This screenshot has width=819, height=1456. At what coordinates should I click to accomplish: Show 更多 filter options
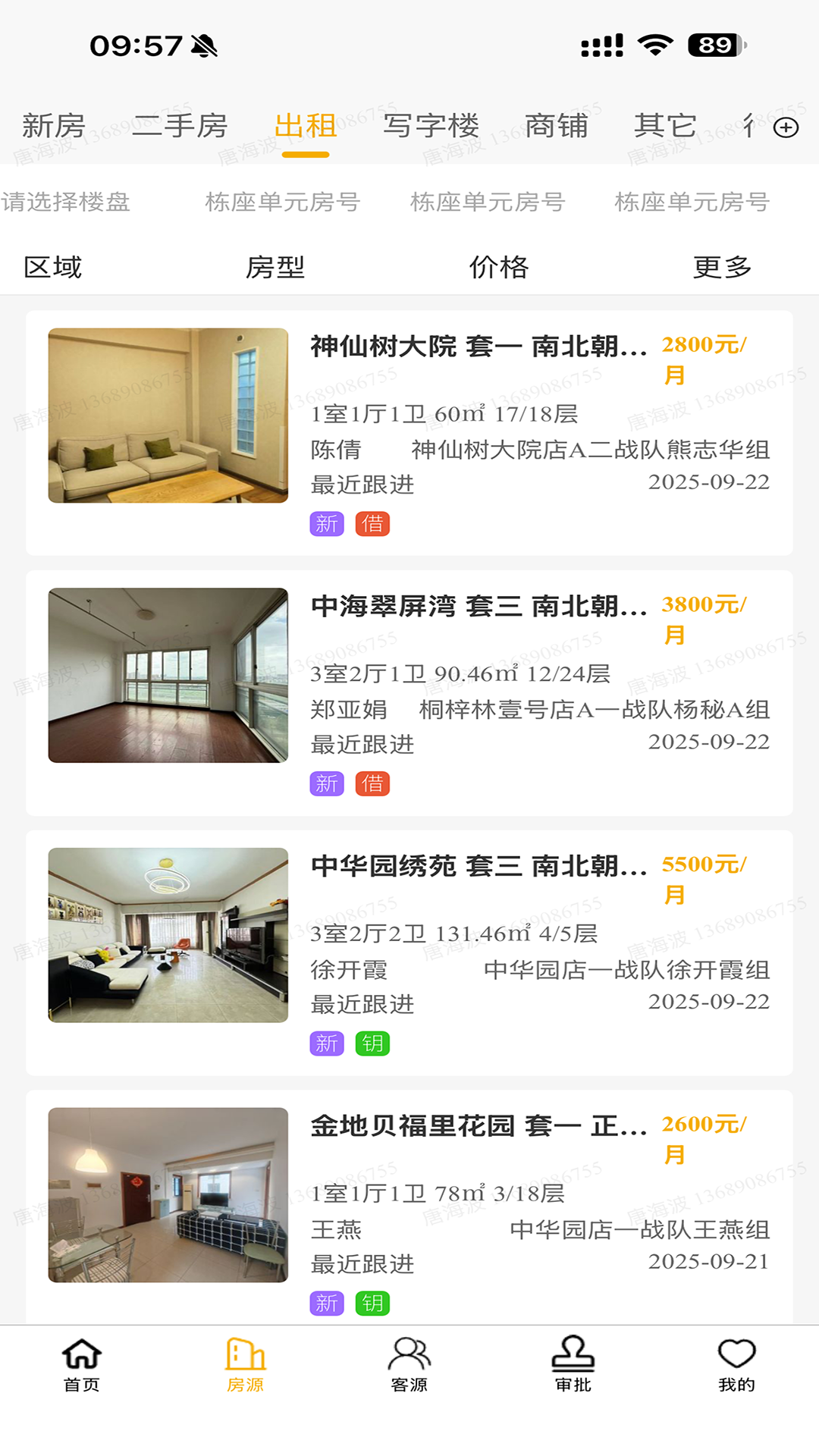pos(722,267)
